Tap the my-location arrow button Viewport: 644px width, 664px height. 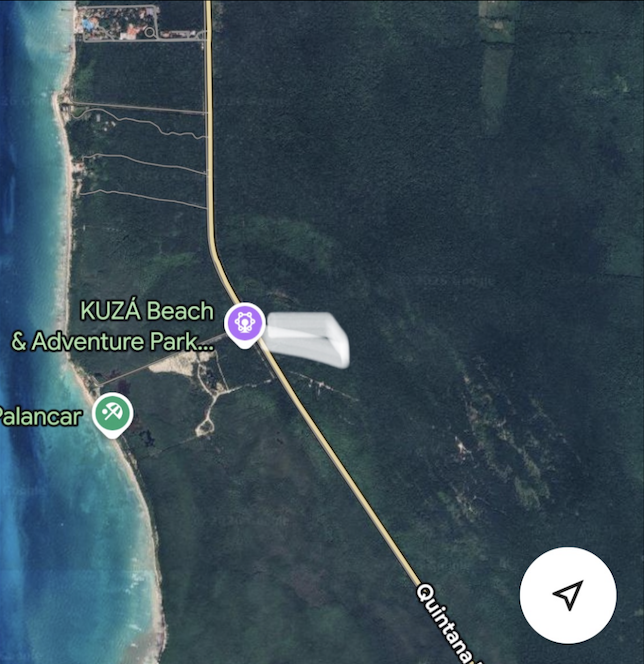(x=568, y=595)
